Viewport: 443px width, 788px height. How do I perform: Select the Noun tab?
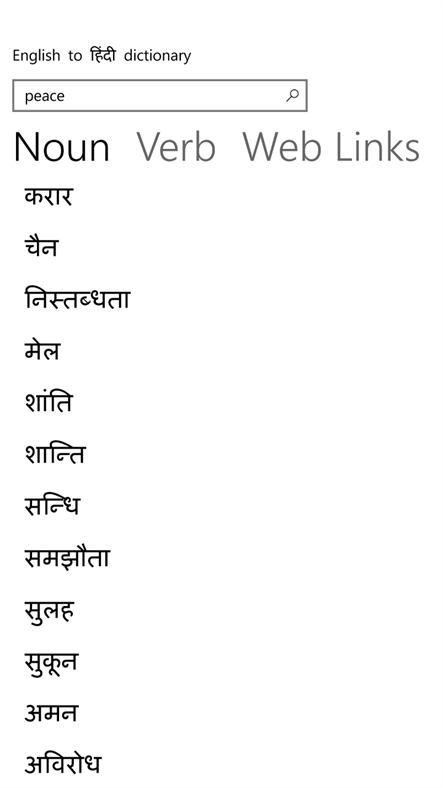point(61,148)
